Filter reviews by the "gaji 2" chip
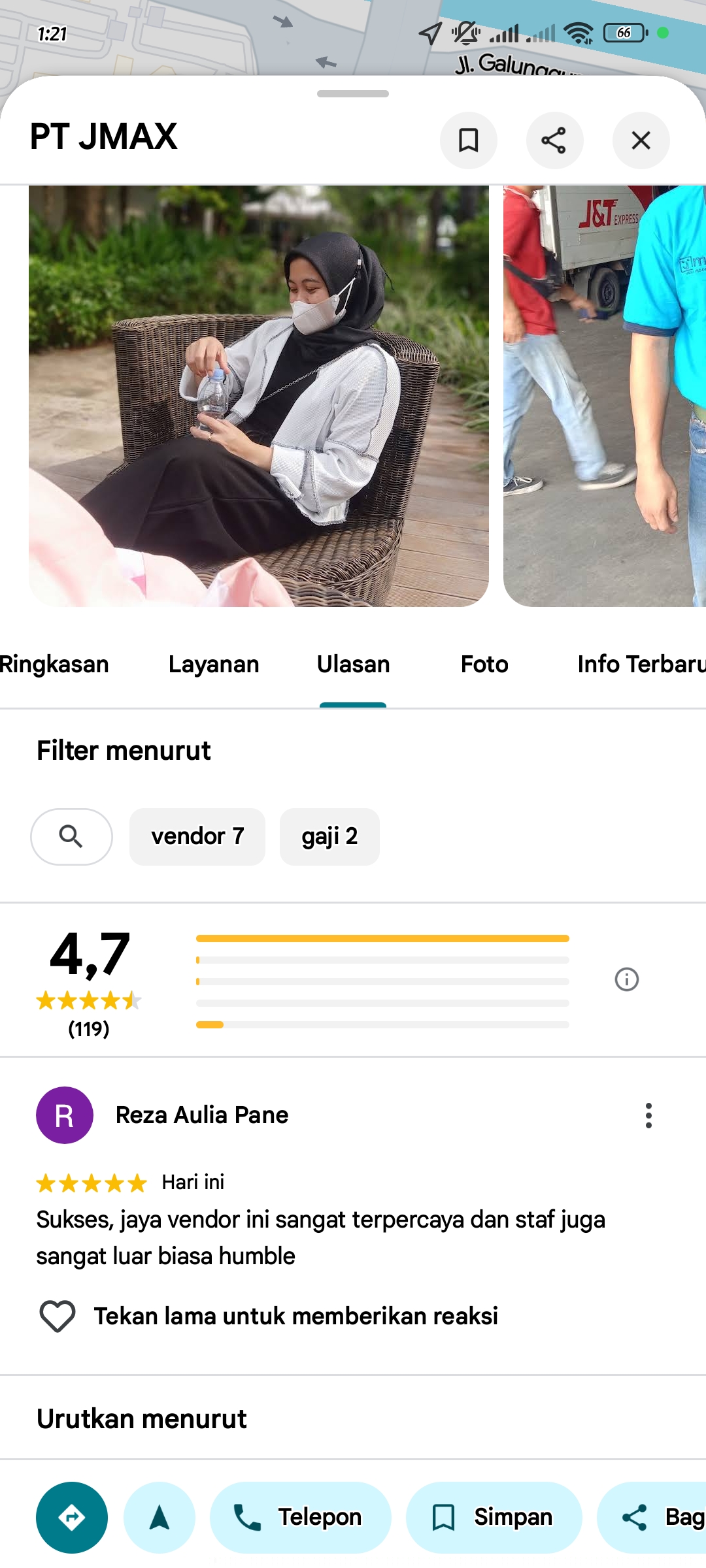Image resolution: width=706 pixels, height=1568 pixels. point(329,837)
